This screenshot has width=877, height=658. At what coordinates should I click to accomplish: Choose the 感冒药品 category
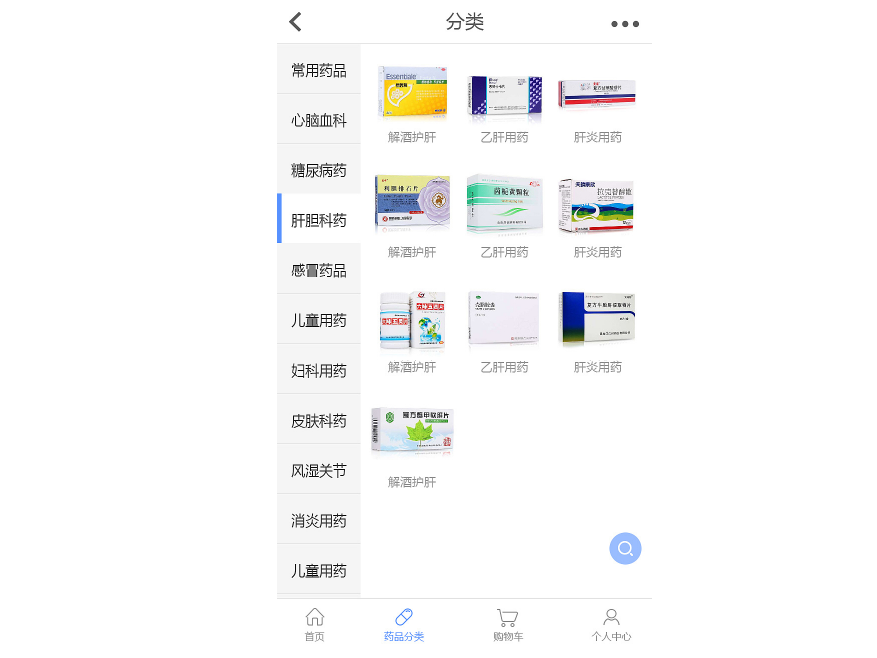[319, 270]
